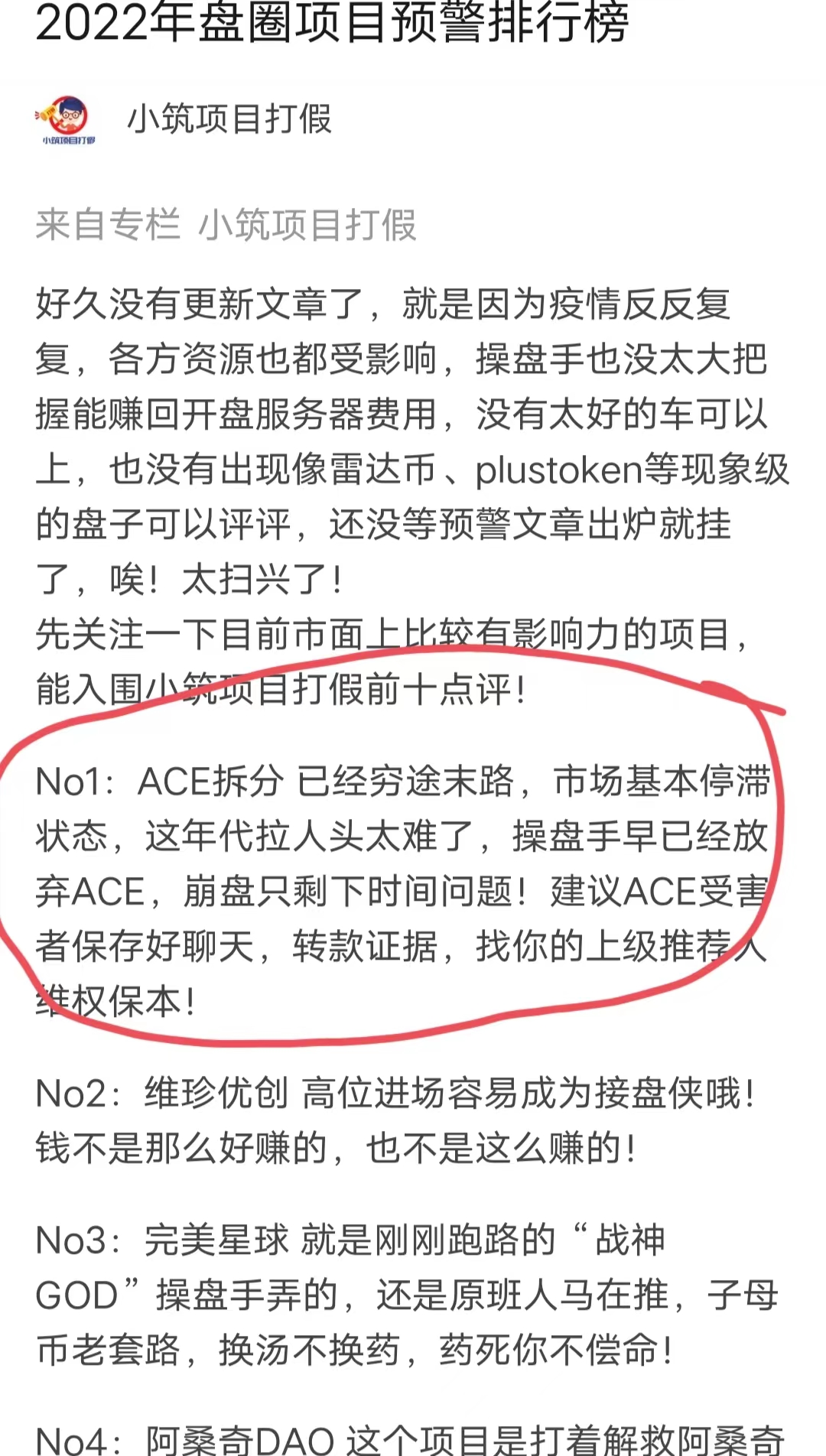This screenshot has width=826, height=1456.
Task: Open the 小筑项目打假 author name profile
Action: [x=229, y=120]
